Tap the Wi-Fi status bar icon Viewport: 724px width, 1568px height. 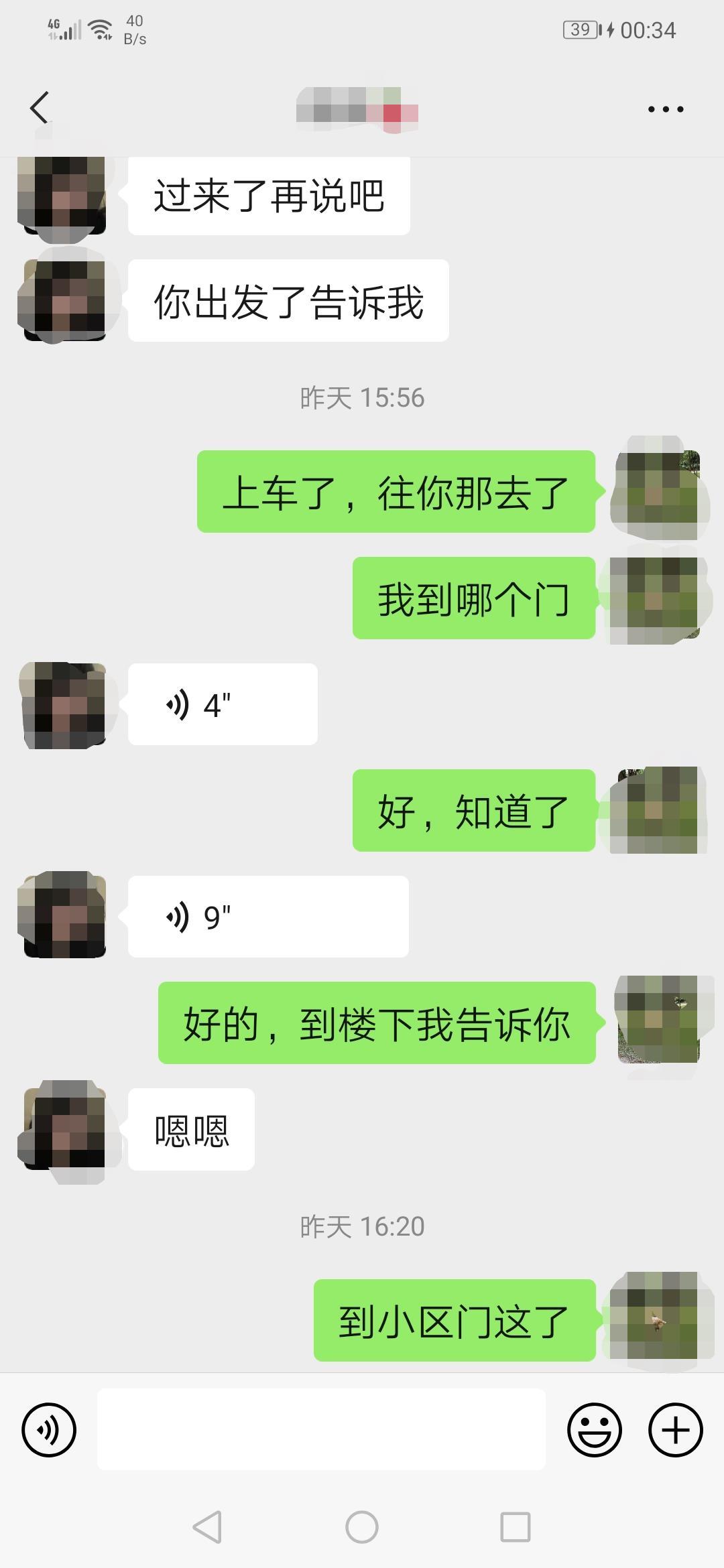99,28
